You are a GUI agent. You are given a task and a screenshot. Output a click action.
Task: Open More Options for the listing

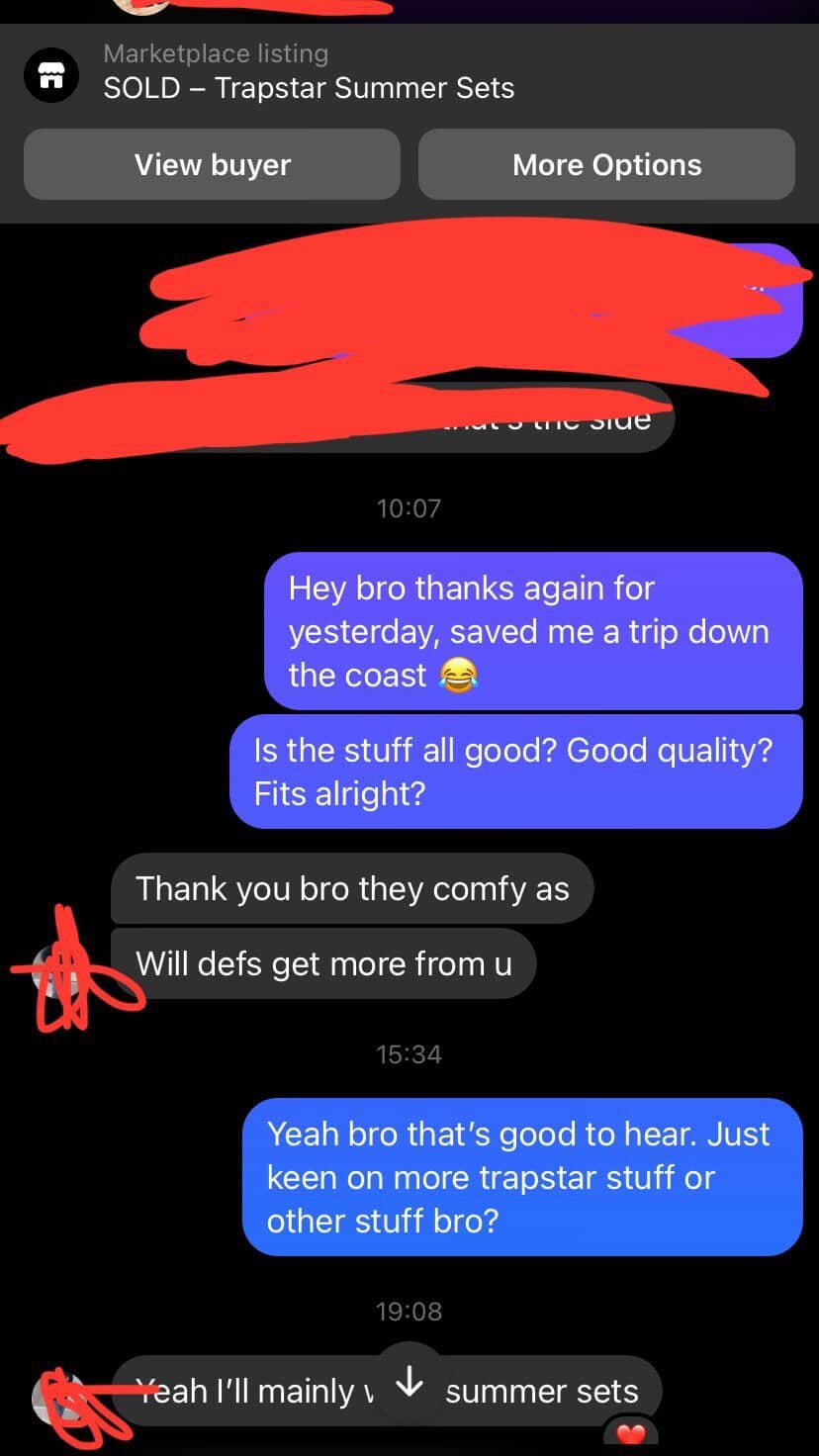point(606,164)
